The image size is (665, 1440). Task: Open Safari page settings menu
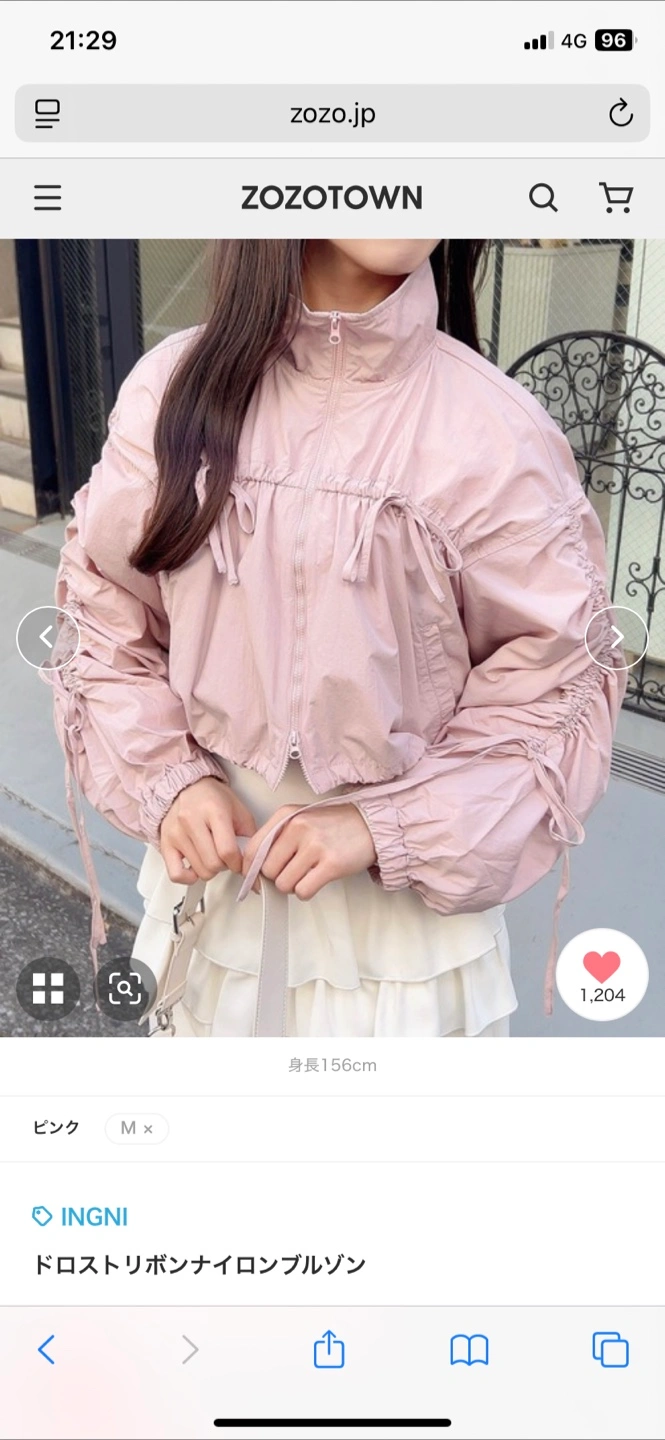pyautogui.click(x=47, y=114)
